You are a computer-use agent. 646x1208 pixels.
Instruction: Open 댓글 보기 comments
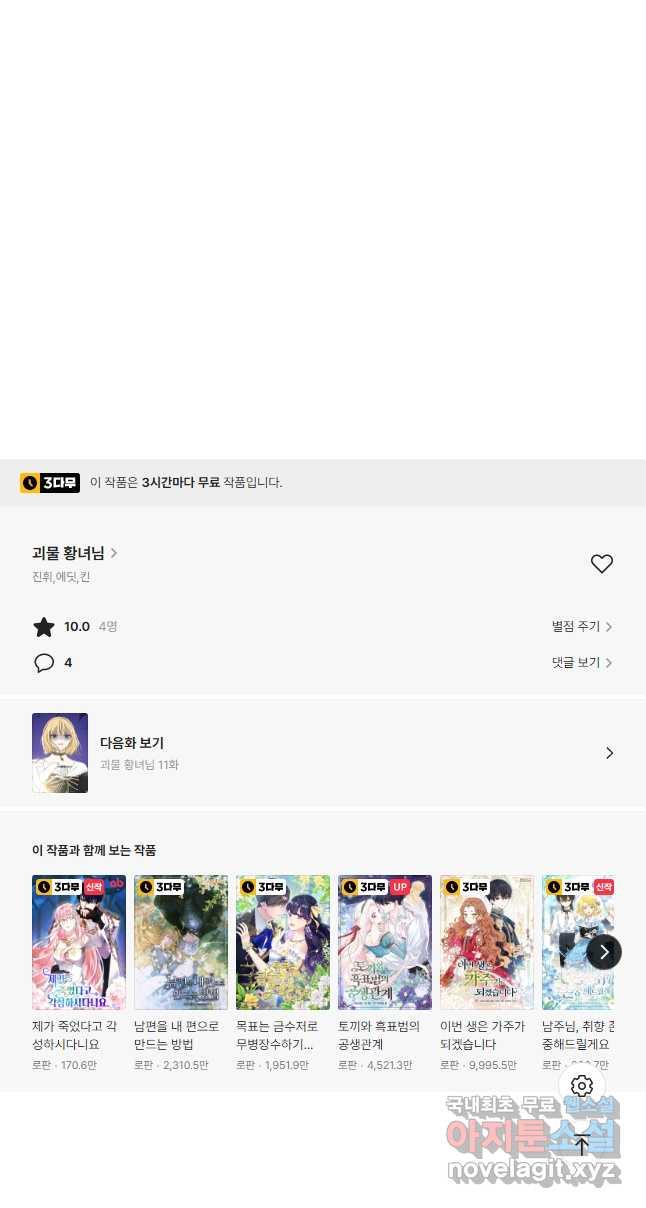point(581,662)
